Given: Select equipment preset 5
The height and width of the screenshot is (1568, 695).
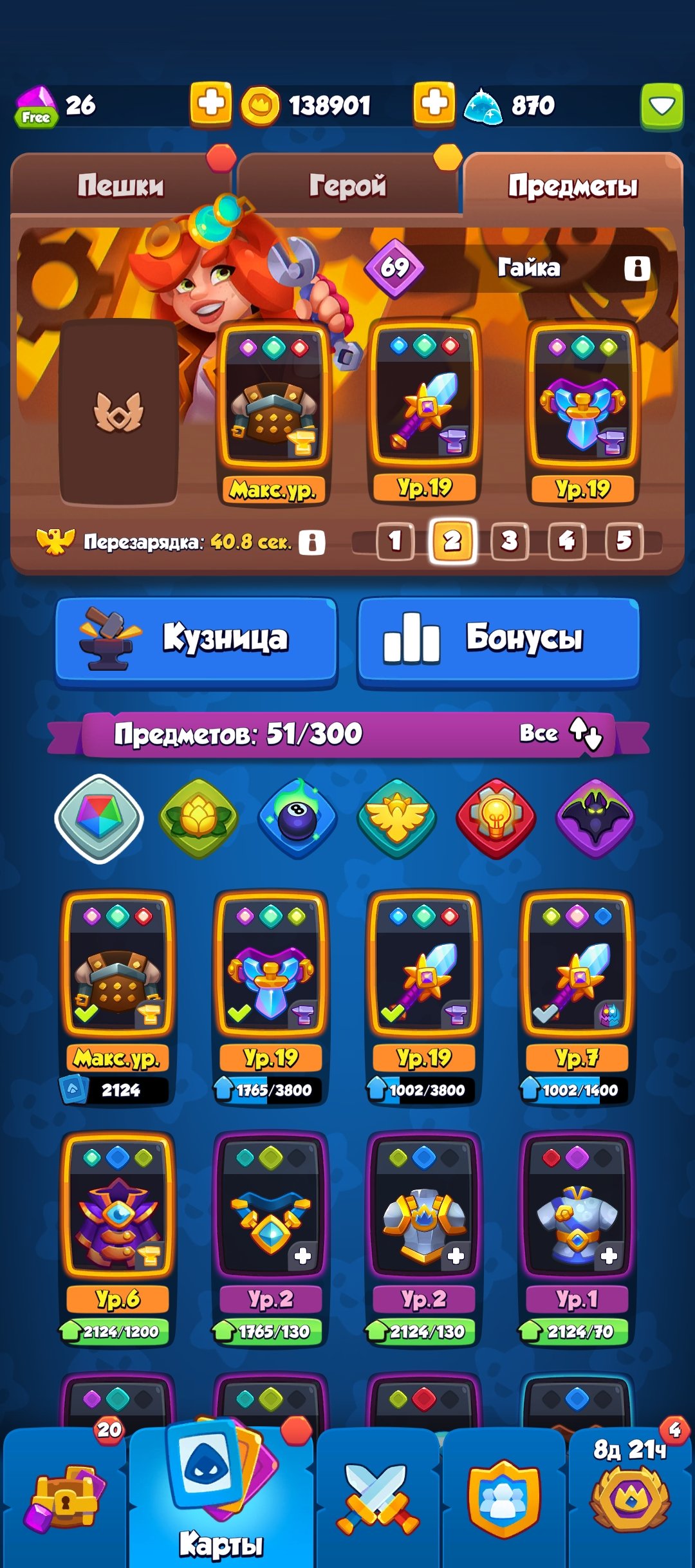Looking at the screenshot, I should pos(624,541).
